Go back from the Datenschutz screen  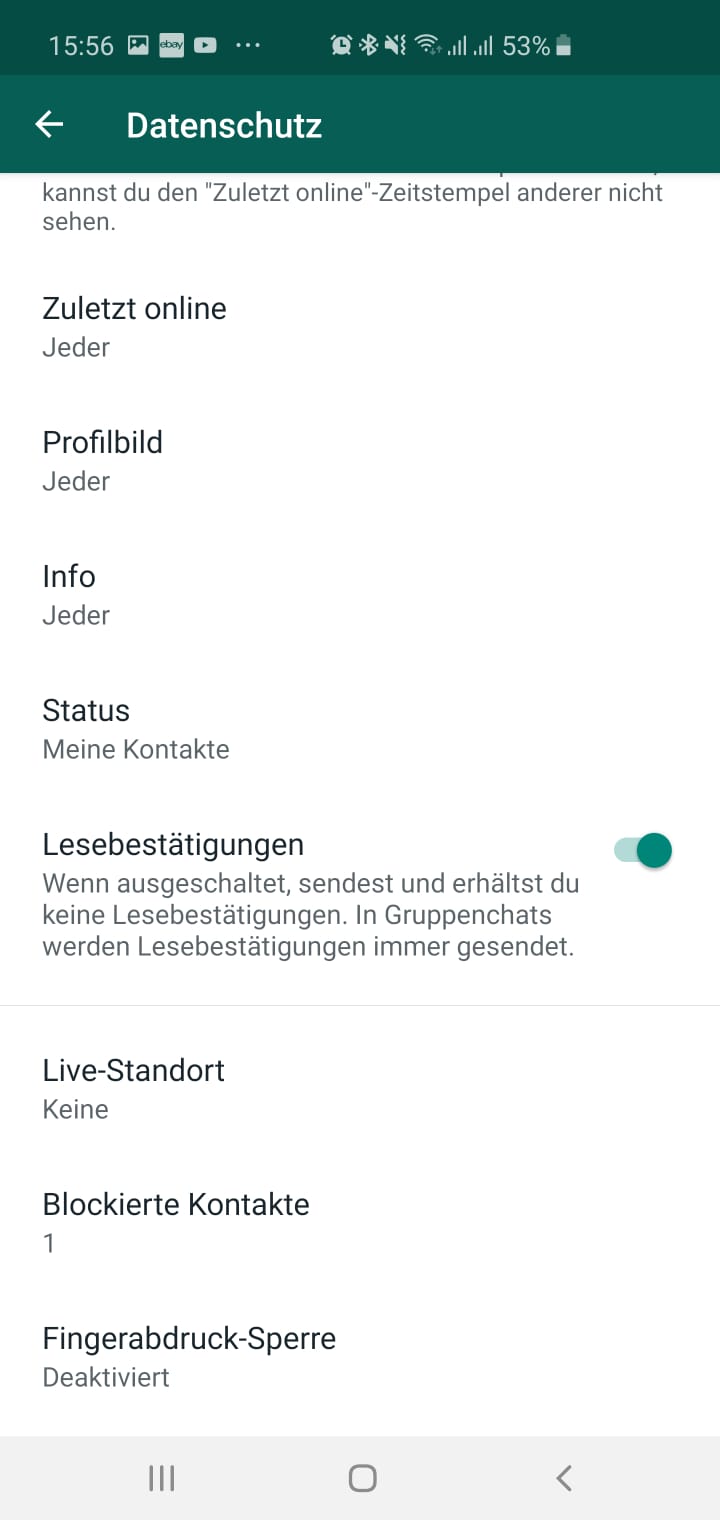point(49,125)
